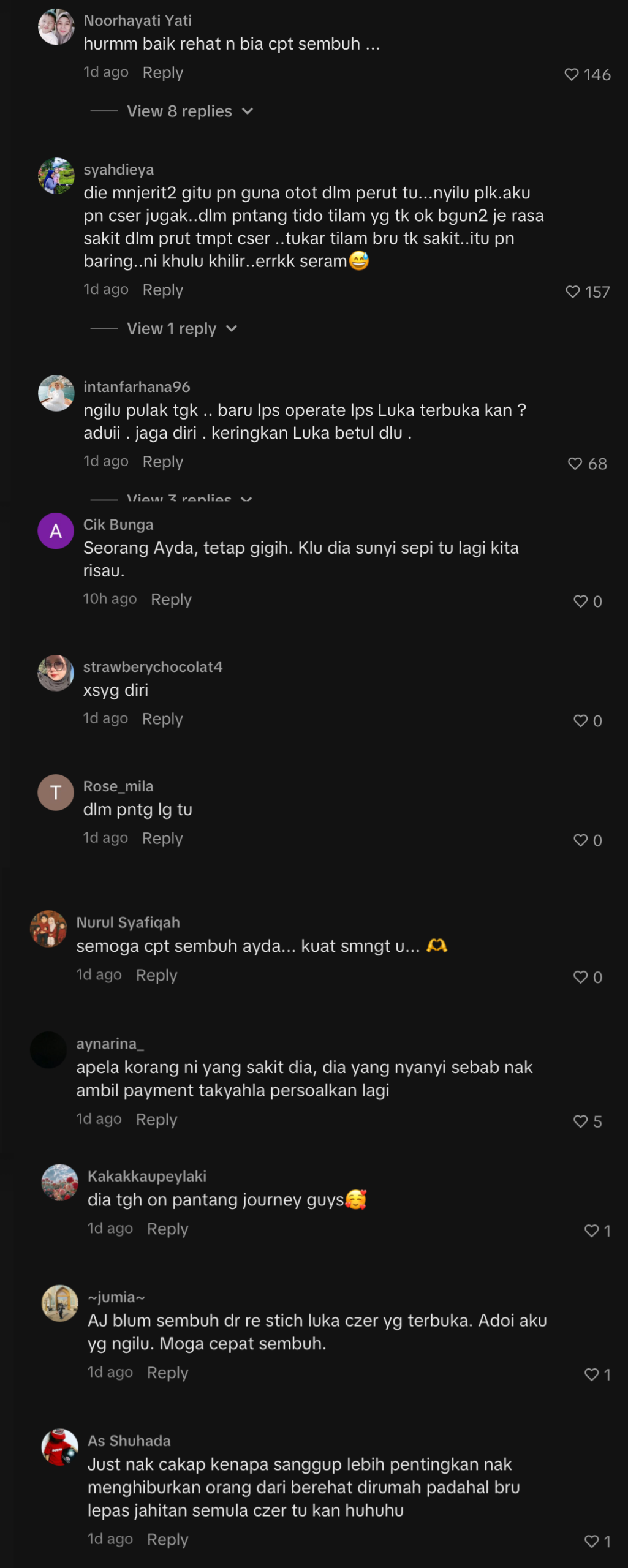Like intanfarhana96's comment
628x1568 pixels.
575,464
